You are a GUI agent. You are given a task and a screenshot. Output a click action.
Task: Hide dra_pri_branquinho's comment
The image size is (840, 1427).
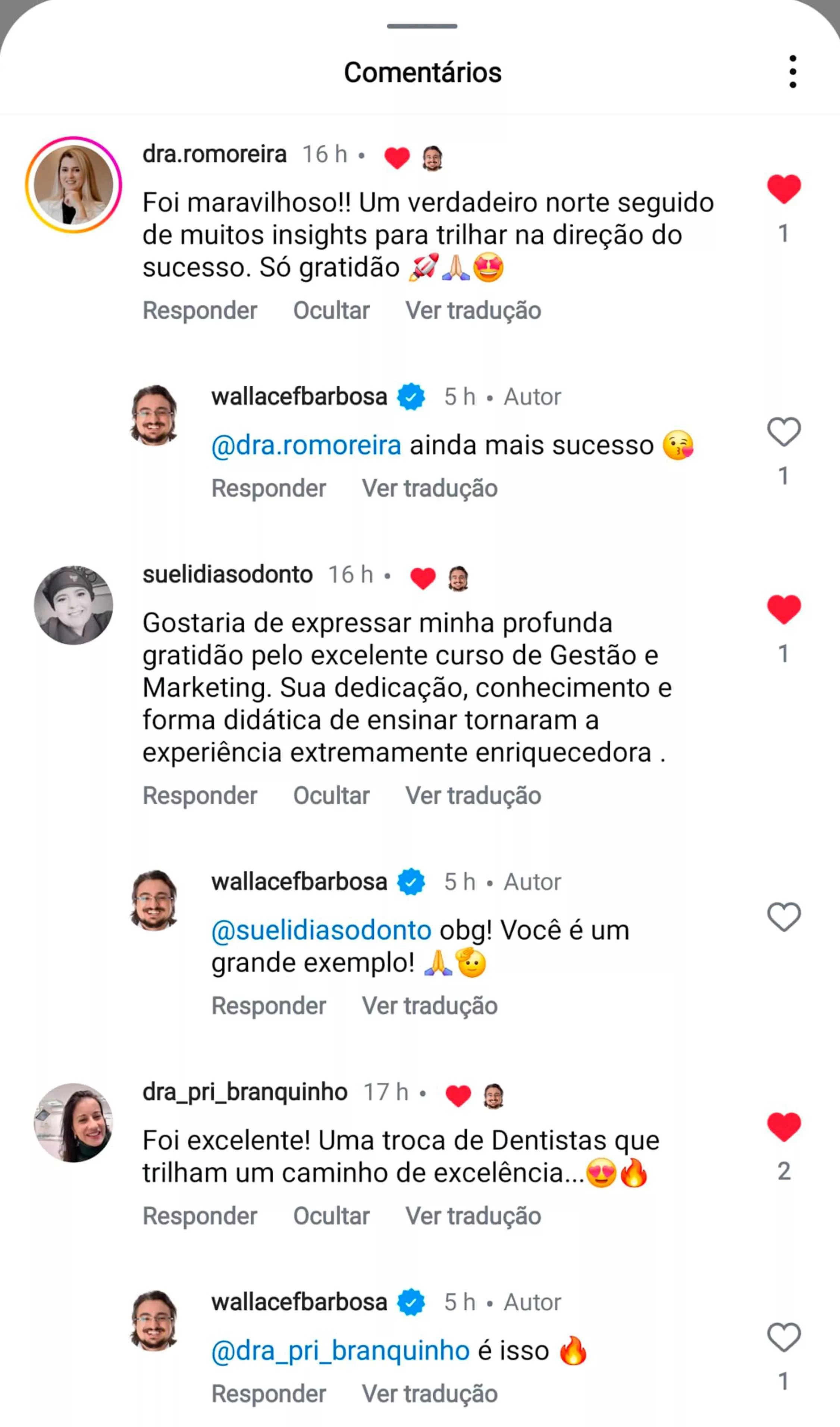[x=331, y=1216]
